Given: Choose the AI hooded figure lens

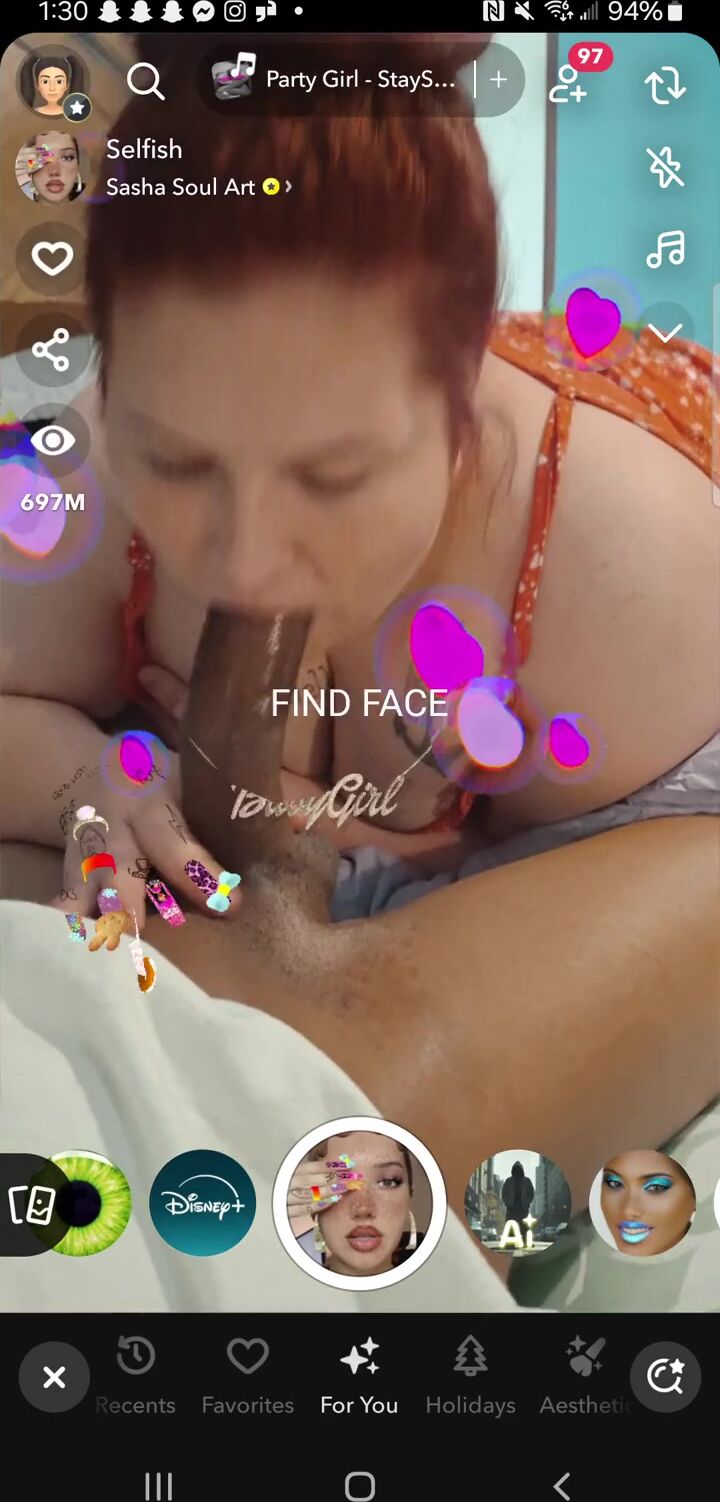Looking at the screenshot, I should click(x=517, y=1203).
